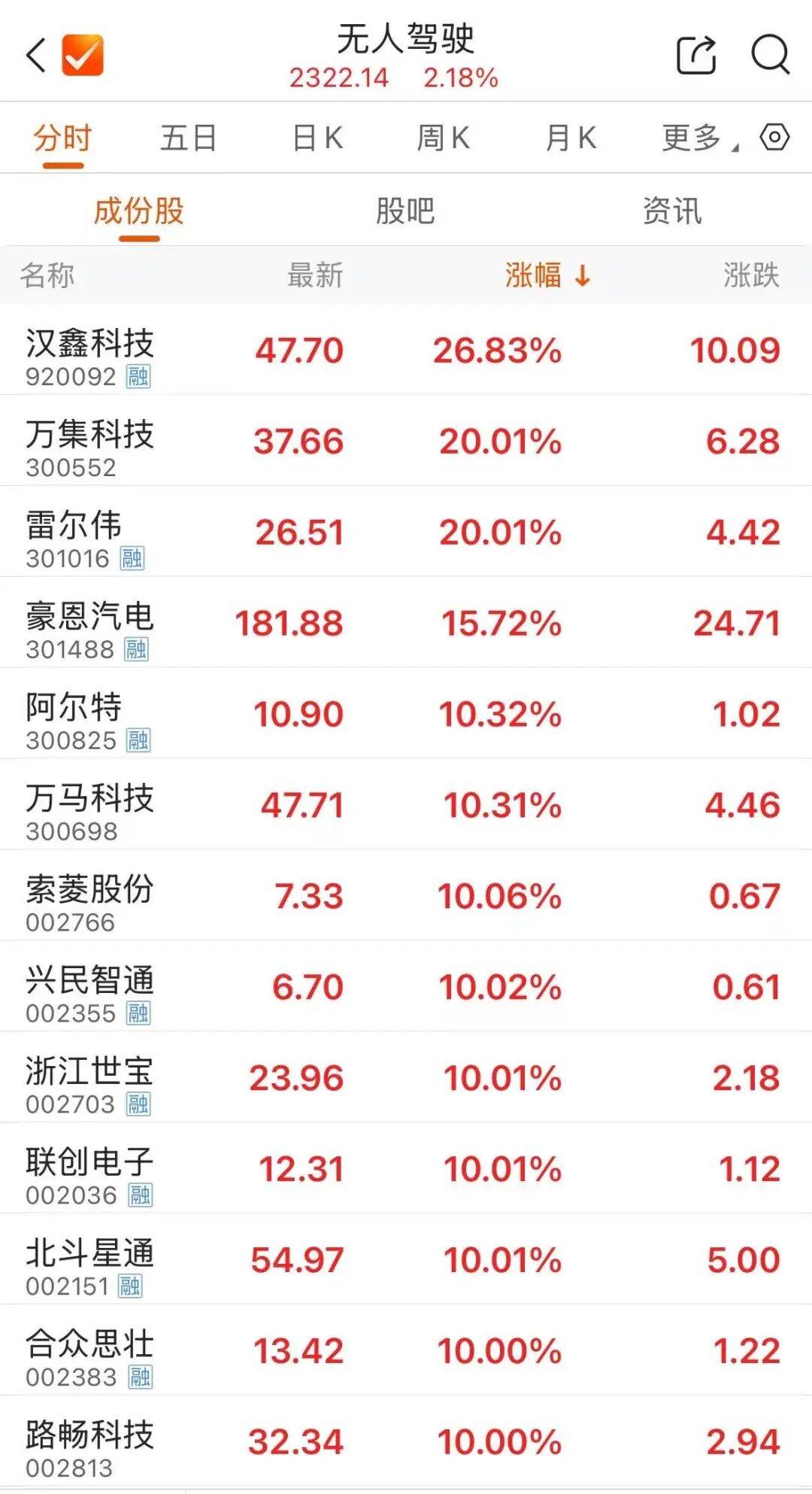Click the index quote 2322.14 under 无人驾驶

click(338, 77)
